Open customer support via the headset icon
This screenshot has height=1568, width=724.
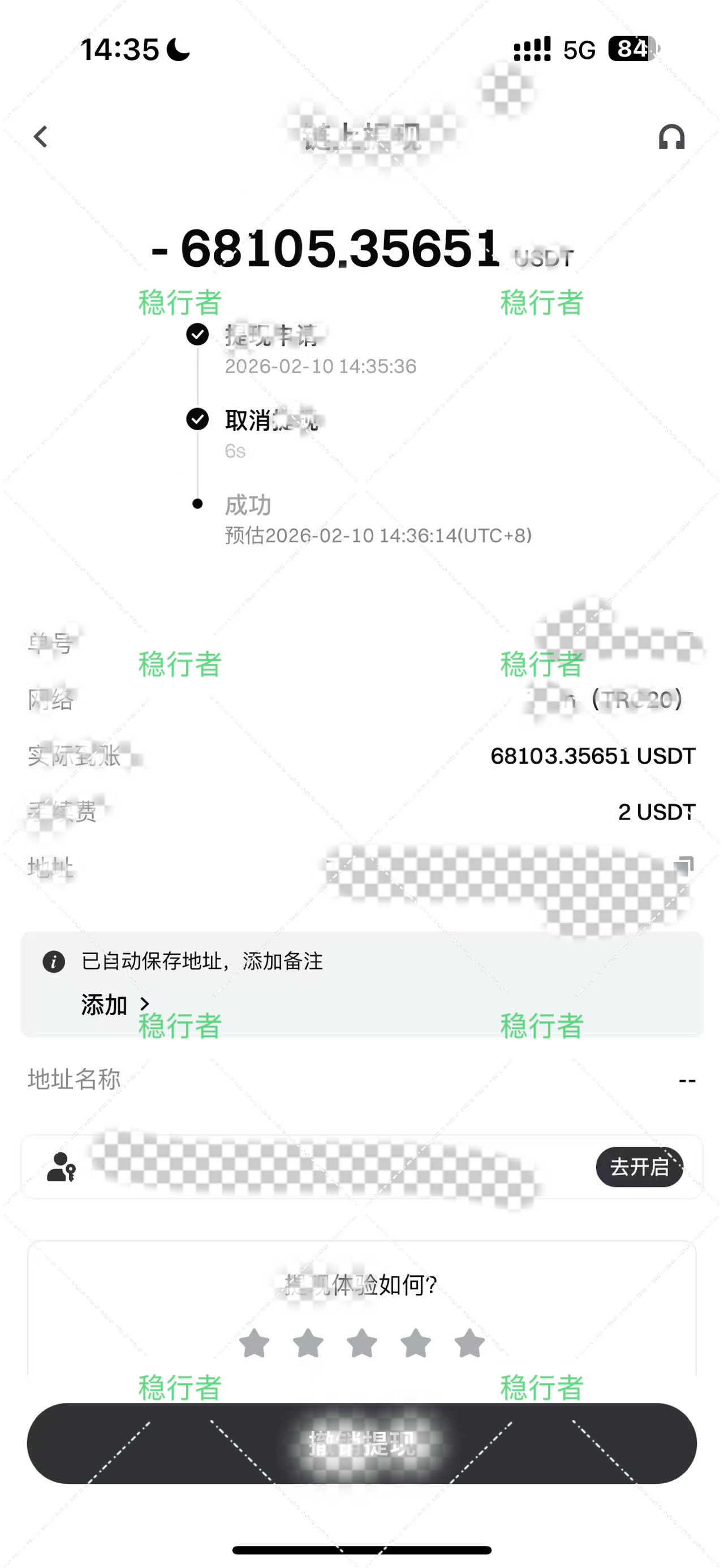tap(671, 137)
